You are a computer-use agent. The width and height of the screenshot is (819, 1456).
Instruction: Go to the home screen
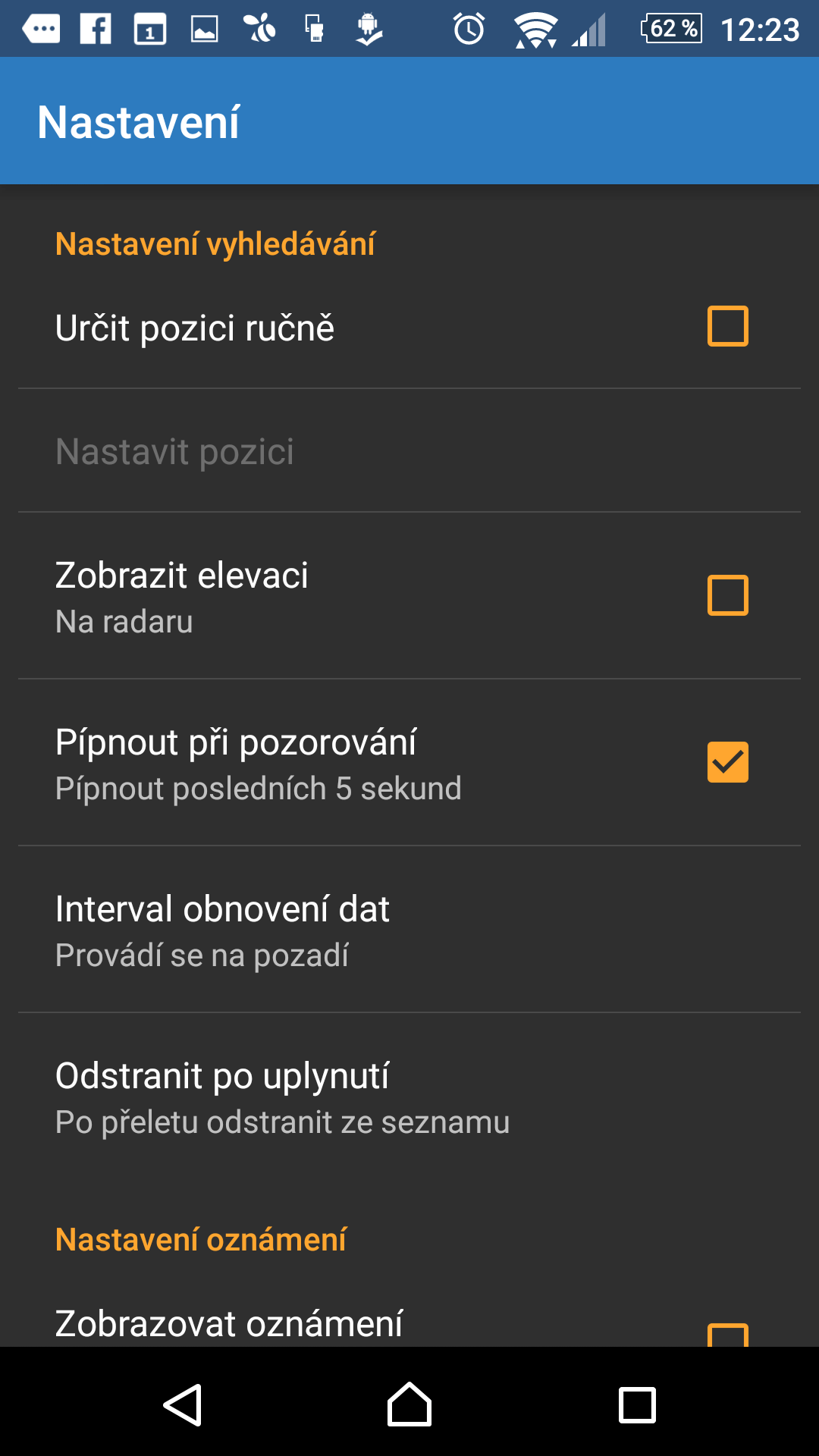pyautogui.click(x=409, y=1404)
